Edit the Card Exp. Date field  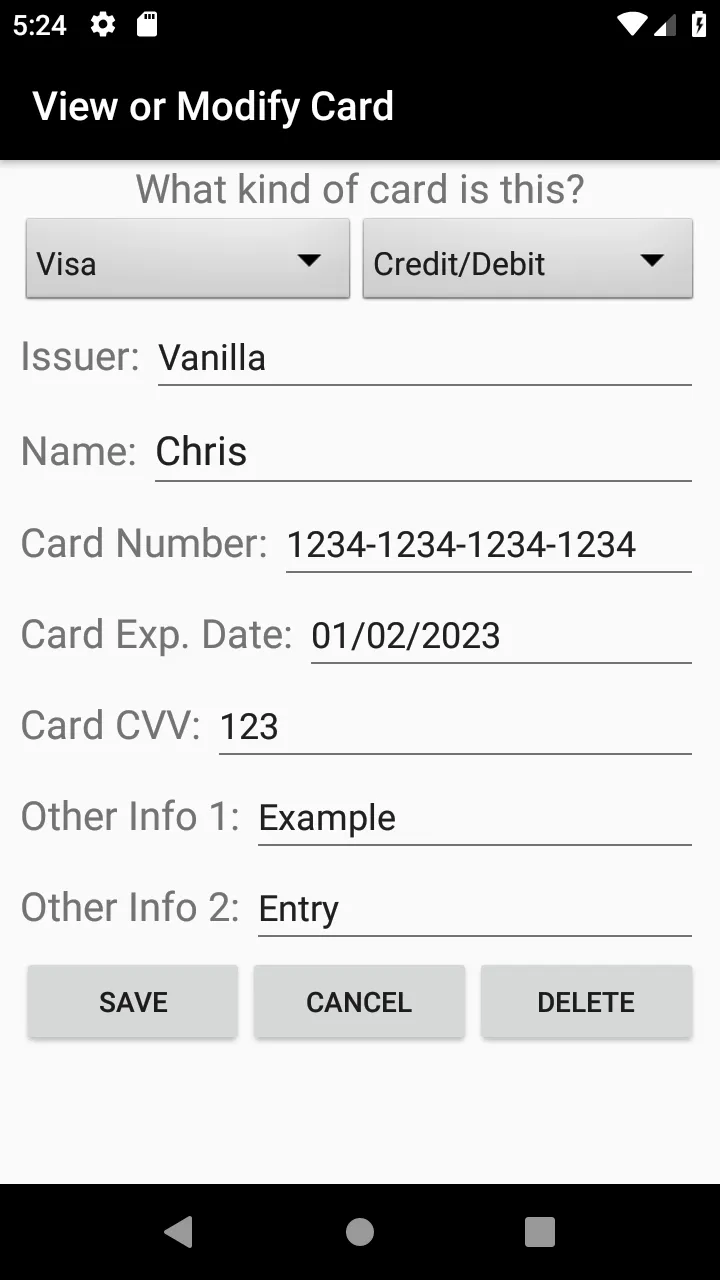coord(500,636)
